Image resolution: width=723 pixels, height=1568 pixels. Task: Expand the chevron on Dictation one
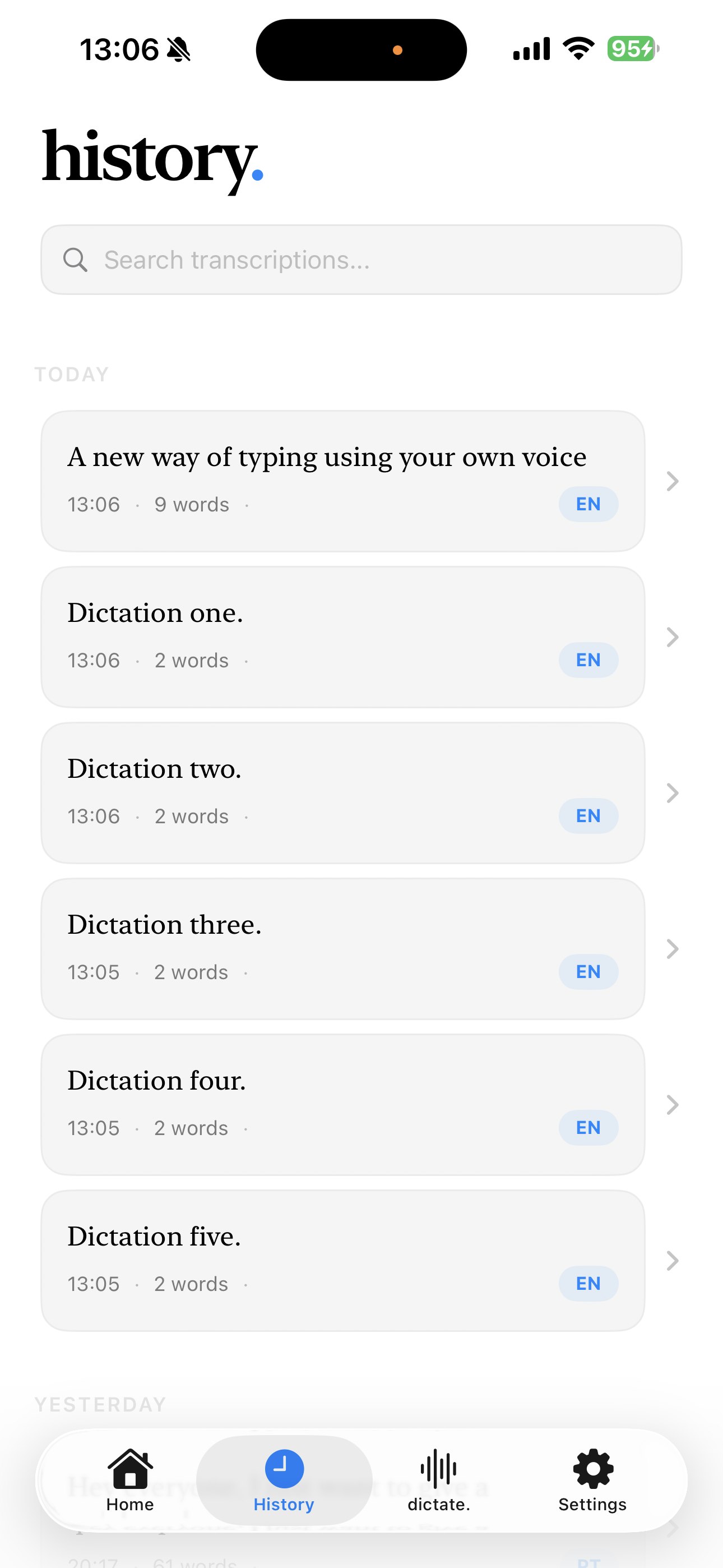pos(672,637)
